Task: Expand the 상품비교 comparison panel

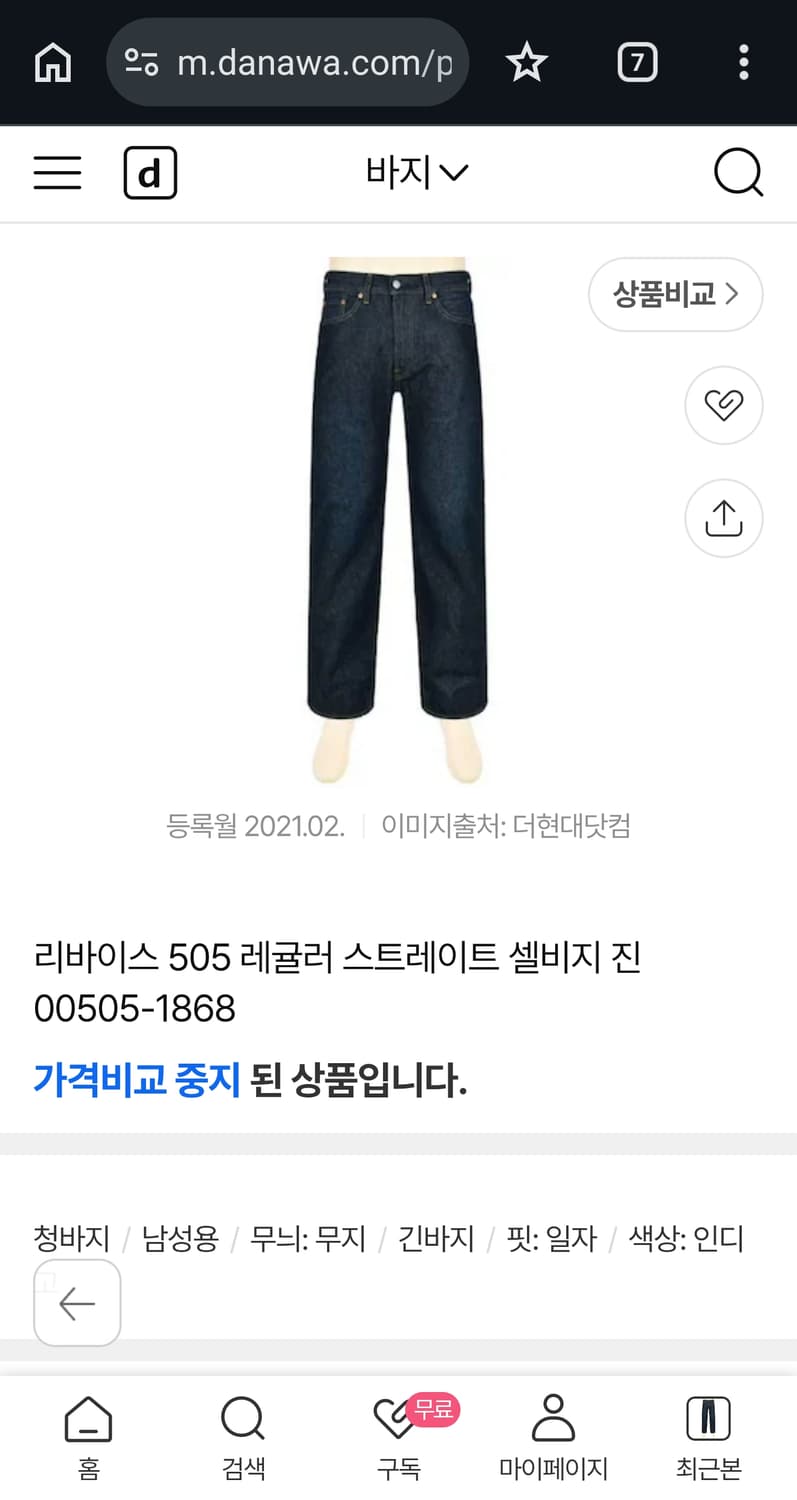Action: (x=675, y=294)
